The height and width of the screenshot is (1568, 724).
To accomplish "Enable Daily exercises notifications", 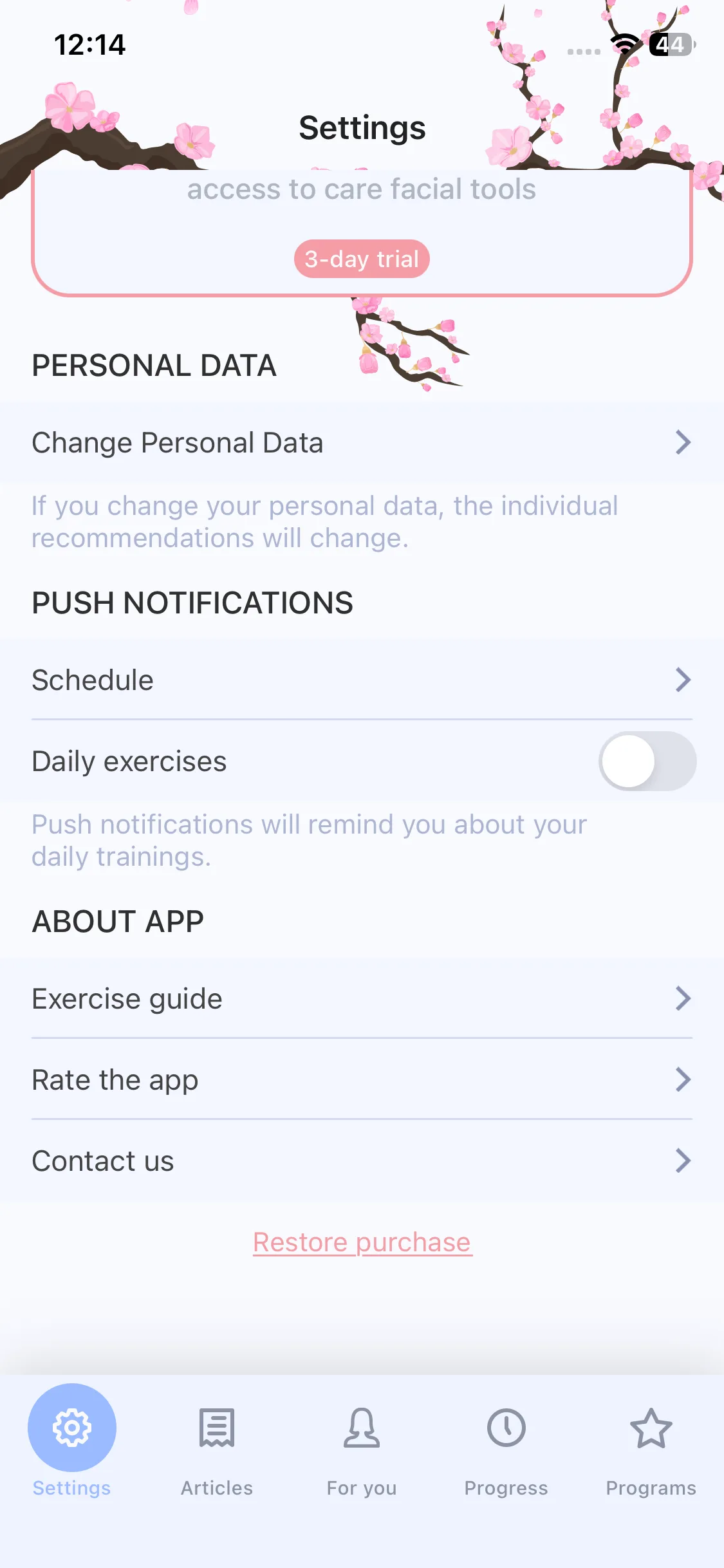I will [647, 761].
